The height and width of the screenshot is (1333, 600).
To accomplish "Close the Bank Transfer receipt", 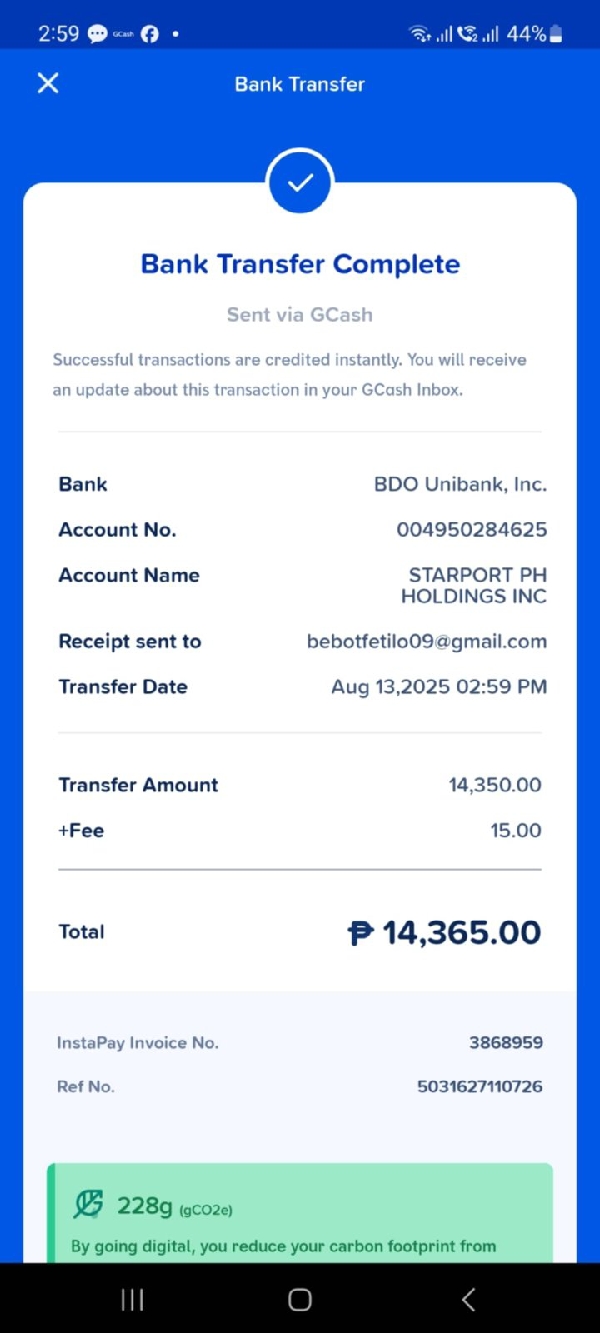I will [x=48, y=83].
